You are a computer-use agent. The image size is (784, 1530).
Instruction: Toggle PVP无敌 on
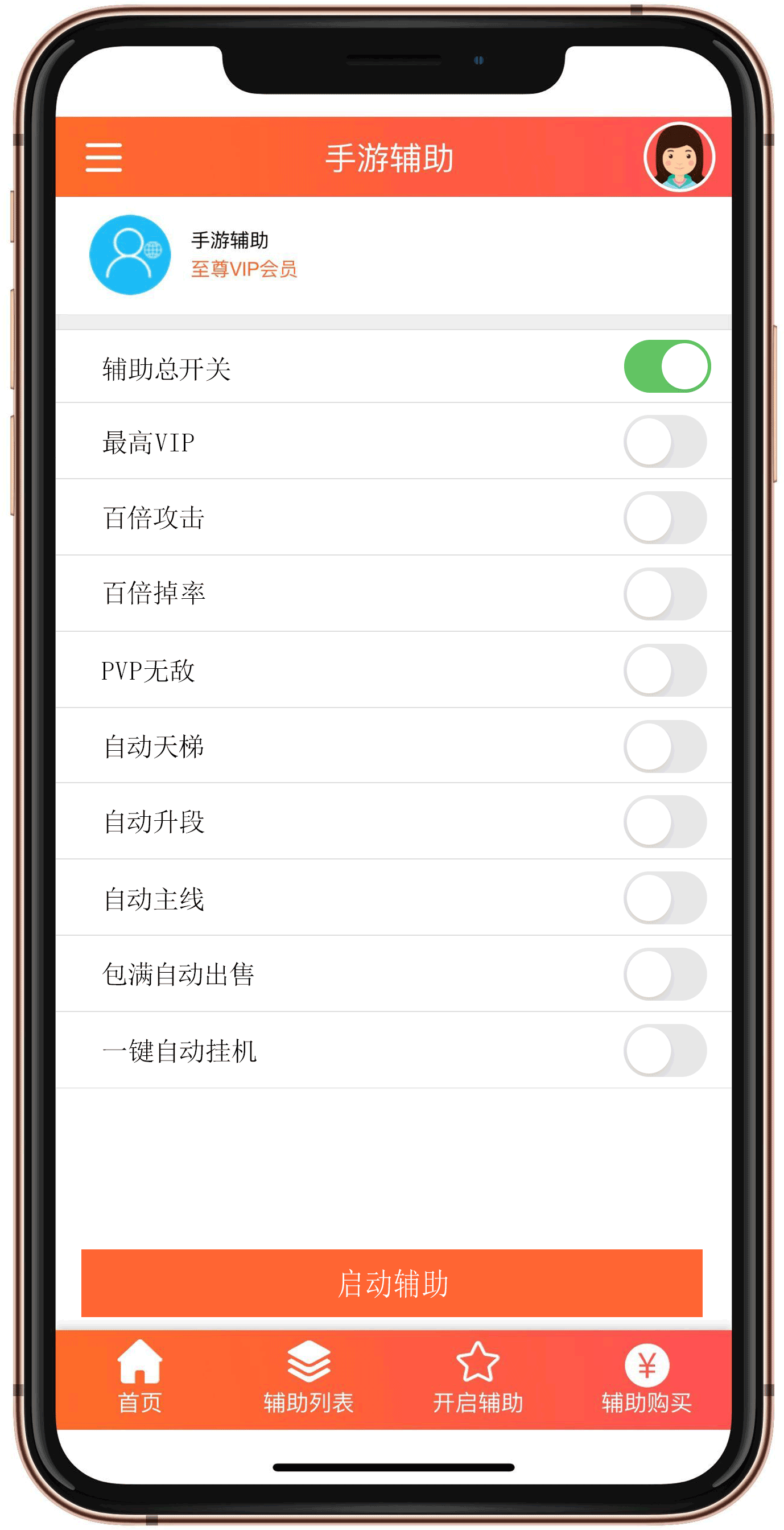click(665, 671)
